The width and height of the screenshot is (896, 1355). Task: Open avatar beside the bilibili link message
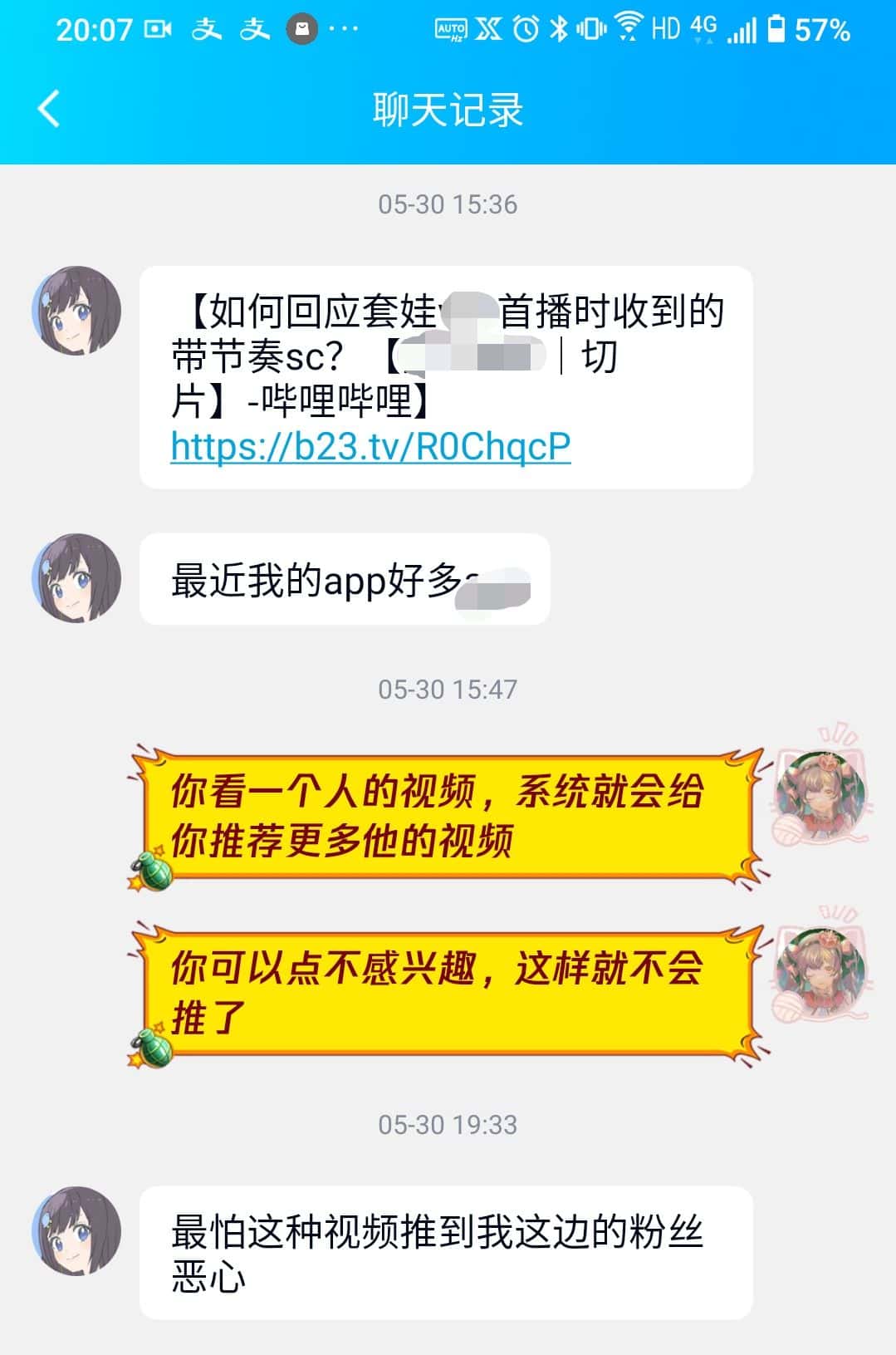[76, 311]
